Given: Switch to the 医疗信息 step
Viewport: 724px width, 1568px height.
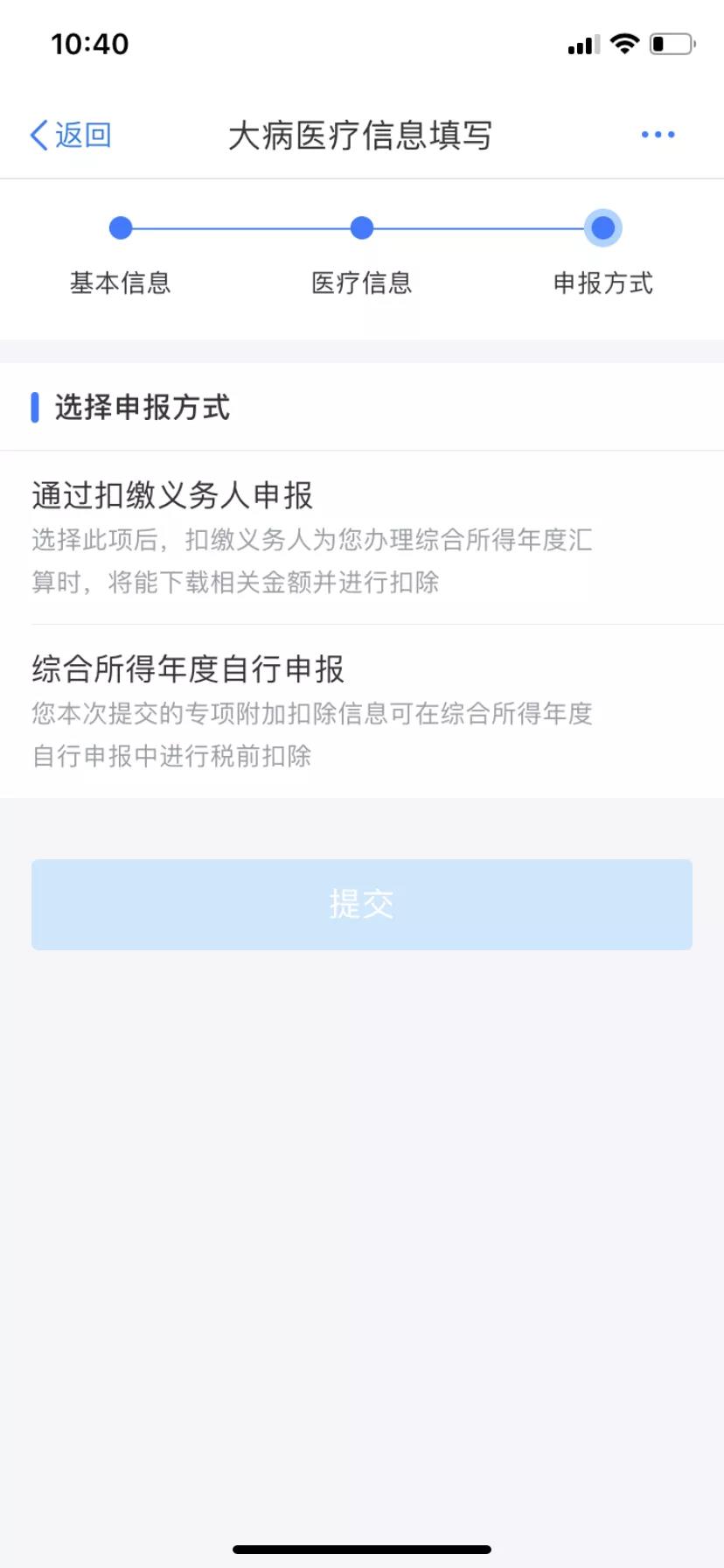Looking at the screenshot, I should click(x=361, y=283).
